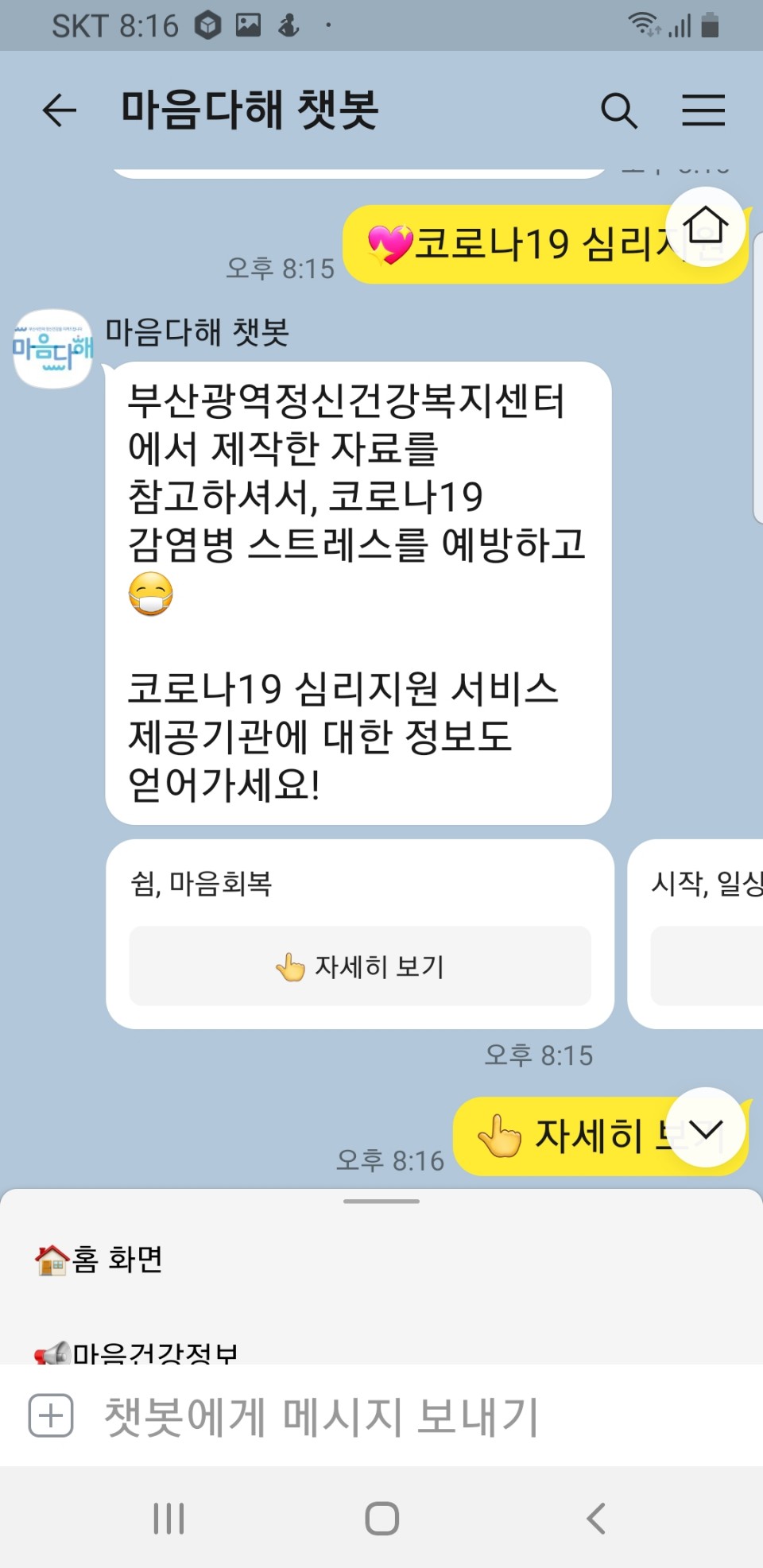Open the plus attachment button
The height and width of the screenshot is (1568, 763).
click(51, 1415)
